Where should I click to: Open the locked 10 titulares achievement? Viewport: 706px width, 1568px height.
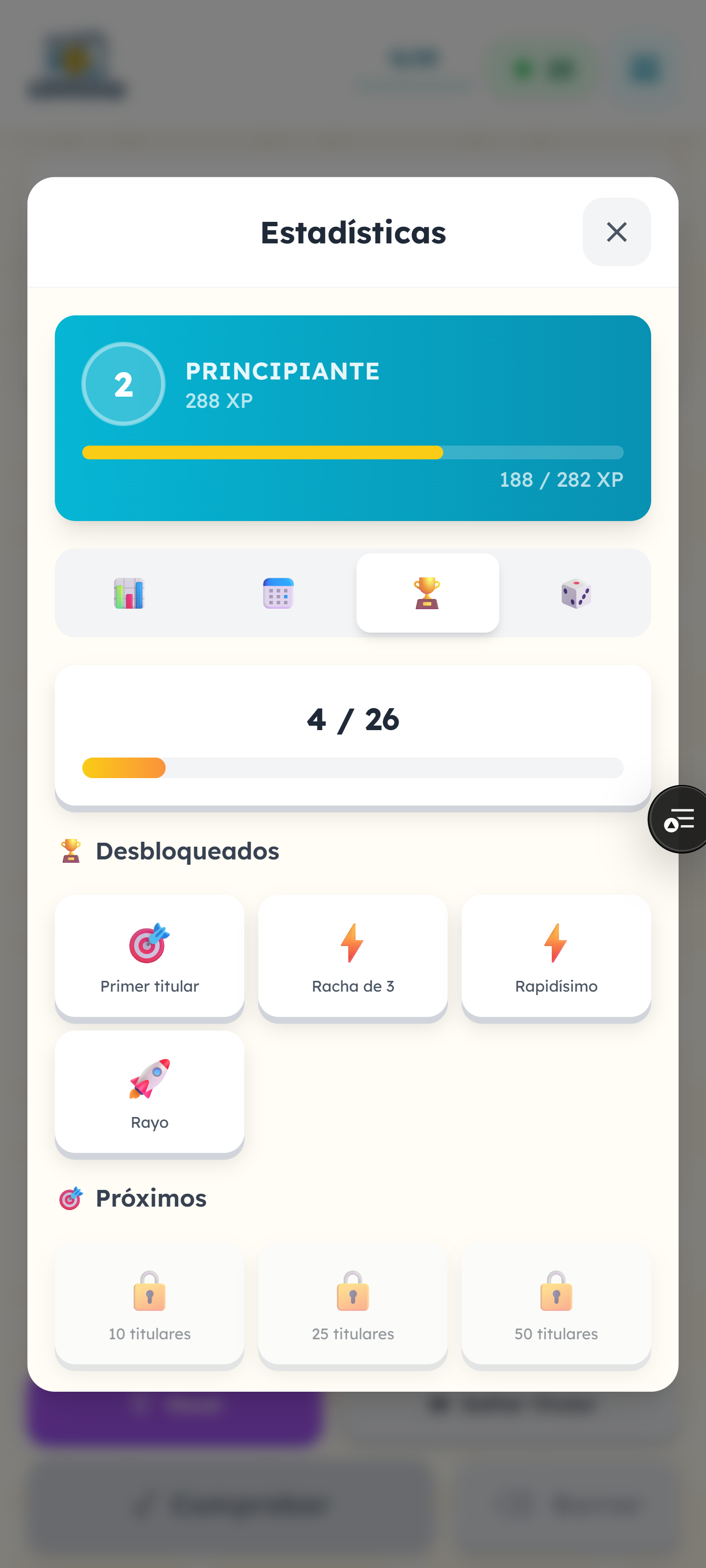(149, 1304)
